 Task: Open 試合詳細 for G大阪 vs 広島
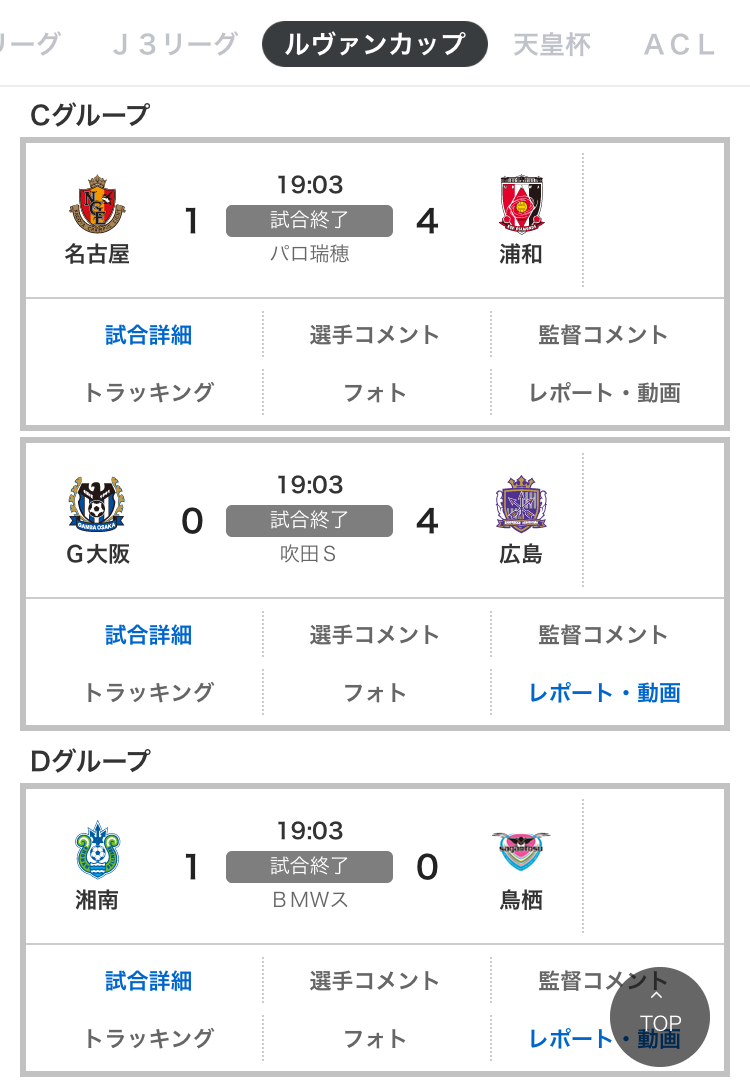[x=148, y=635]
